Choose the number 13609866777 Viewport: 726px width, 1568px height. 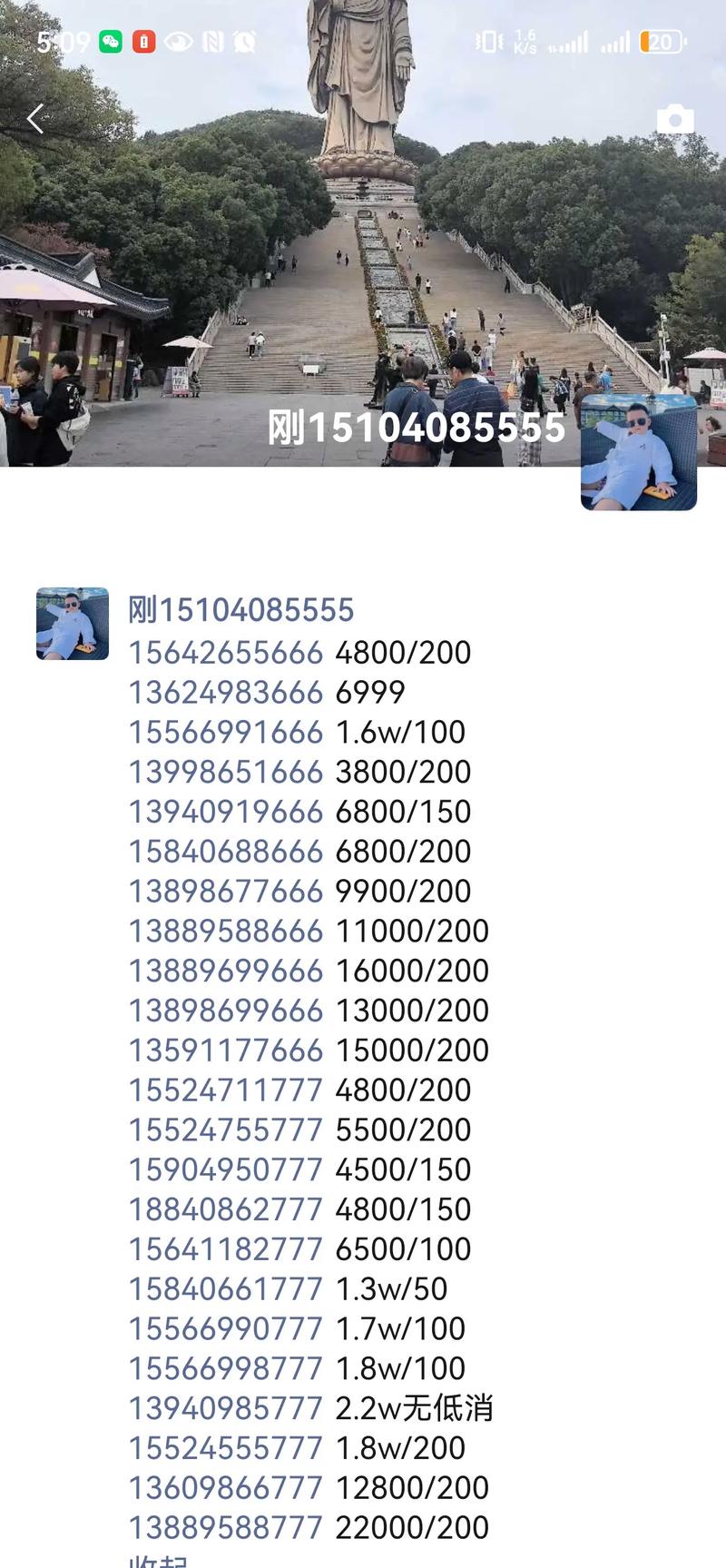click(225, 1488)
